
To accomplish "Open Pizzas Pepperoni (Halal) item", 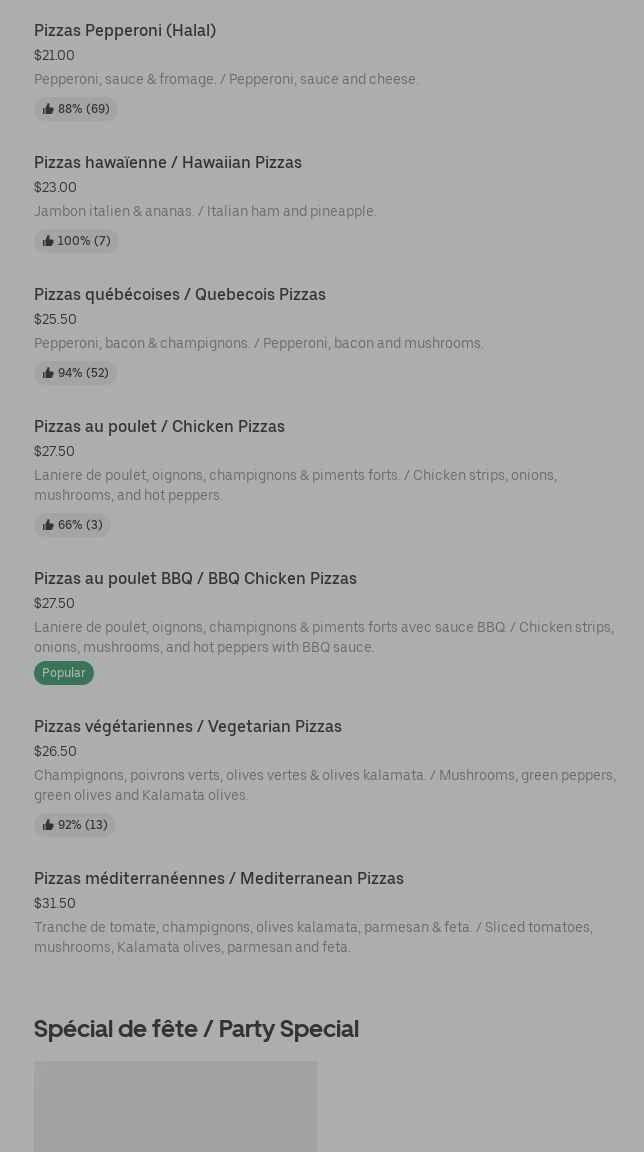I will (x=125, y=31).
